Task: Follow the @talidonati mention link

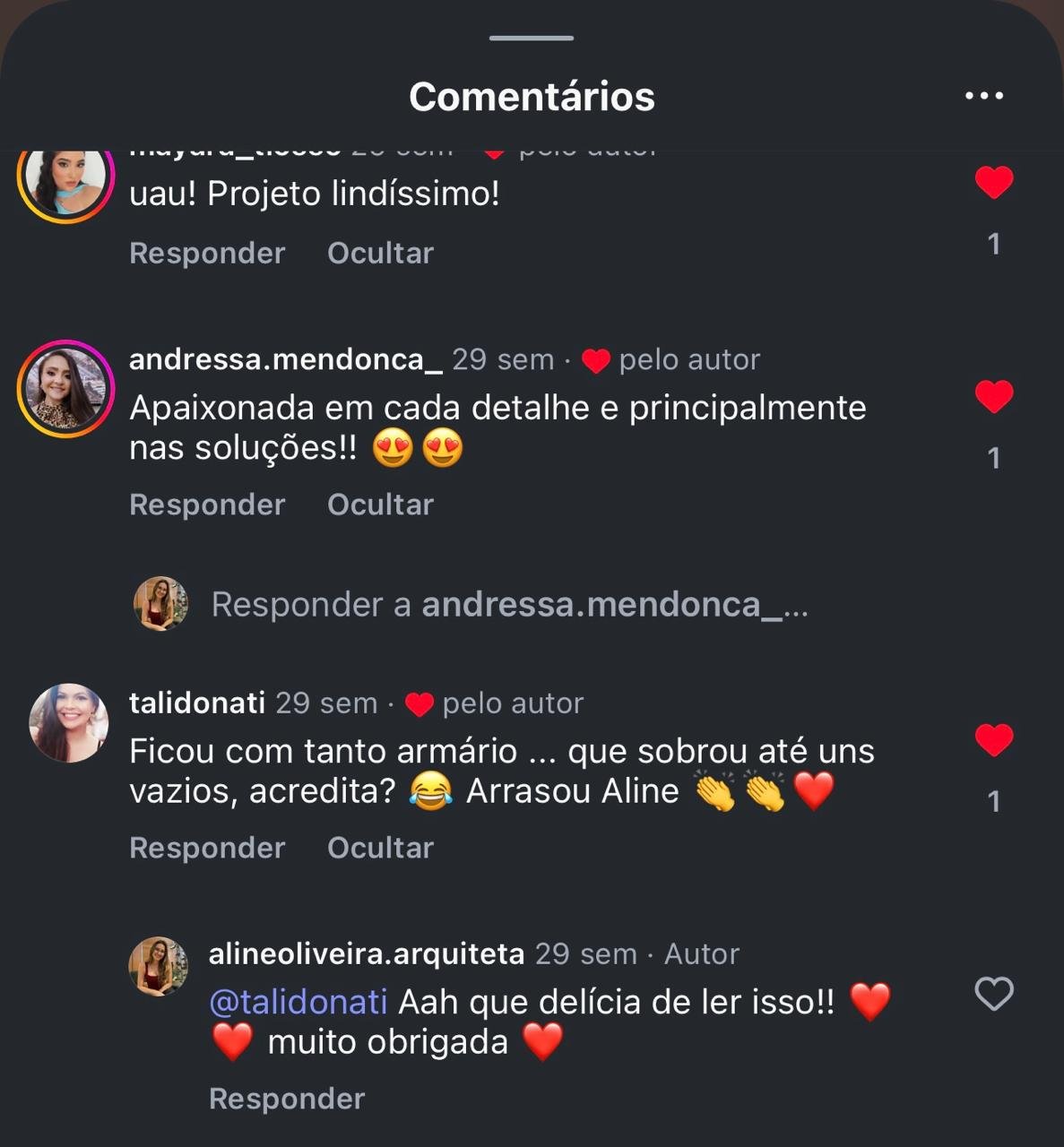Action: click(x=298, y=1002)
